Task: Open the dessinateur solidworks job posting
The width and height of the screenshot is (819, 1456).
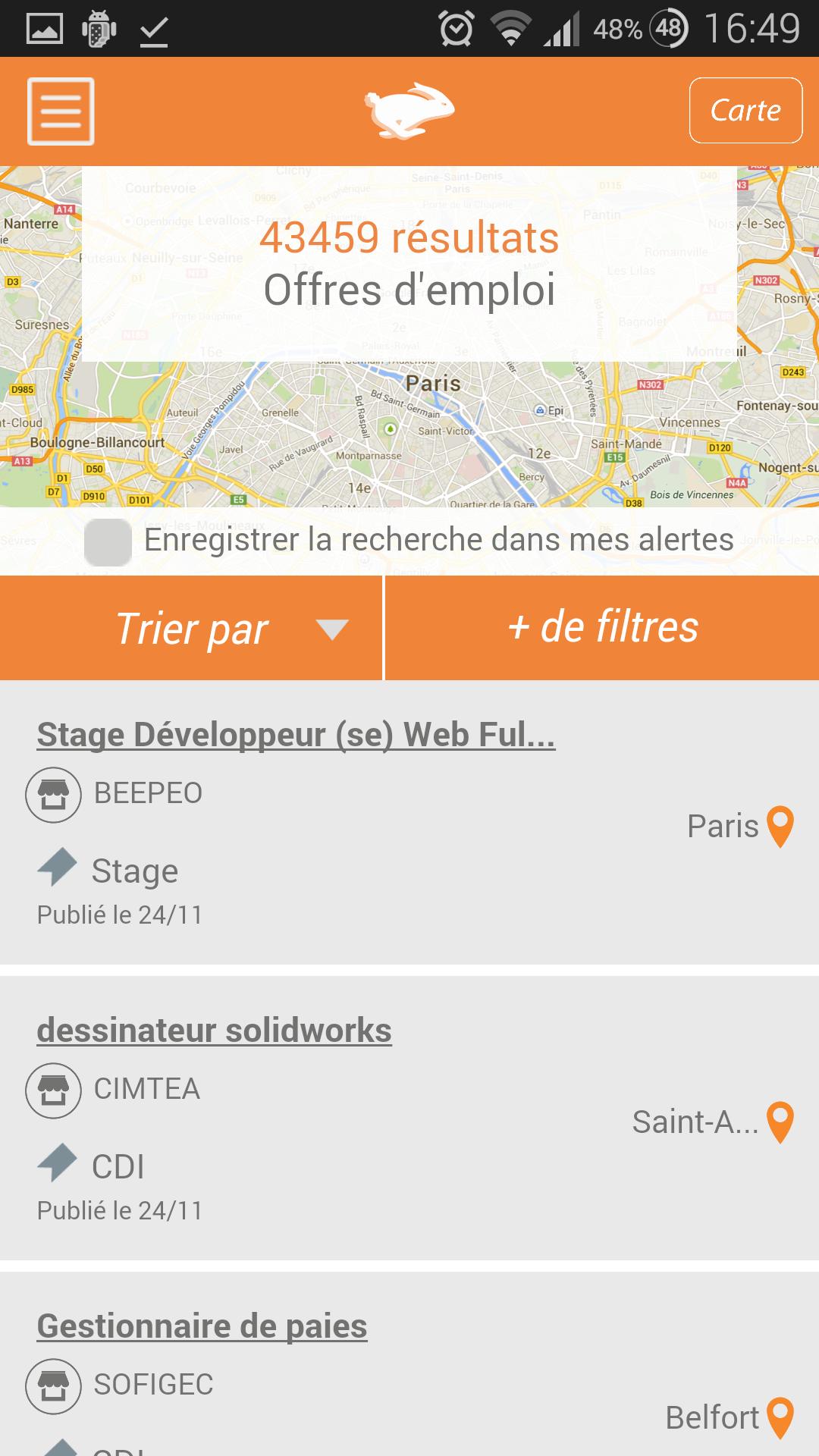Action: (x=215, y=1029)
